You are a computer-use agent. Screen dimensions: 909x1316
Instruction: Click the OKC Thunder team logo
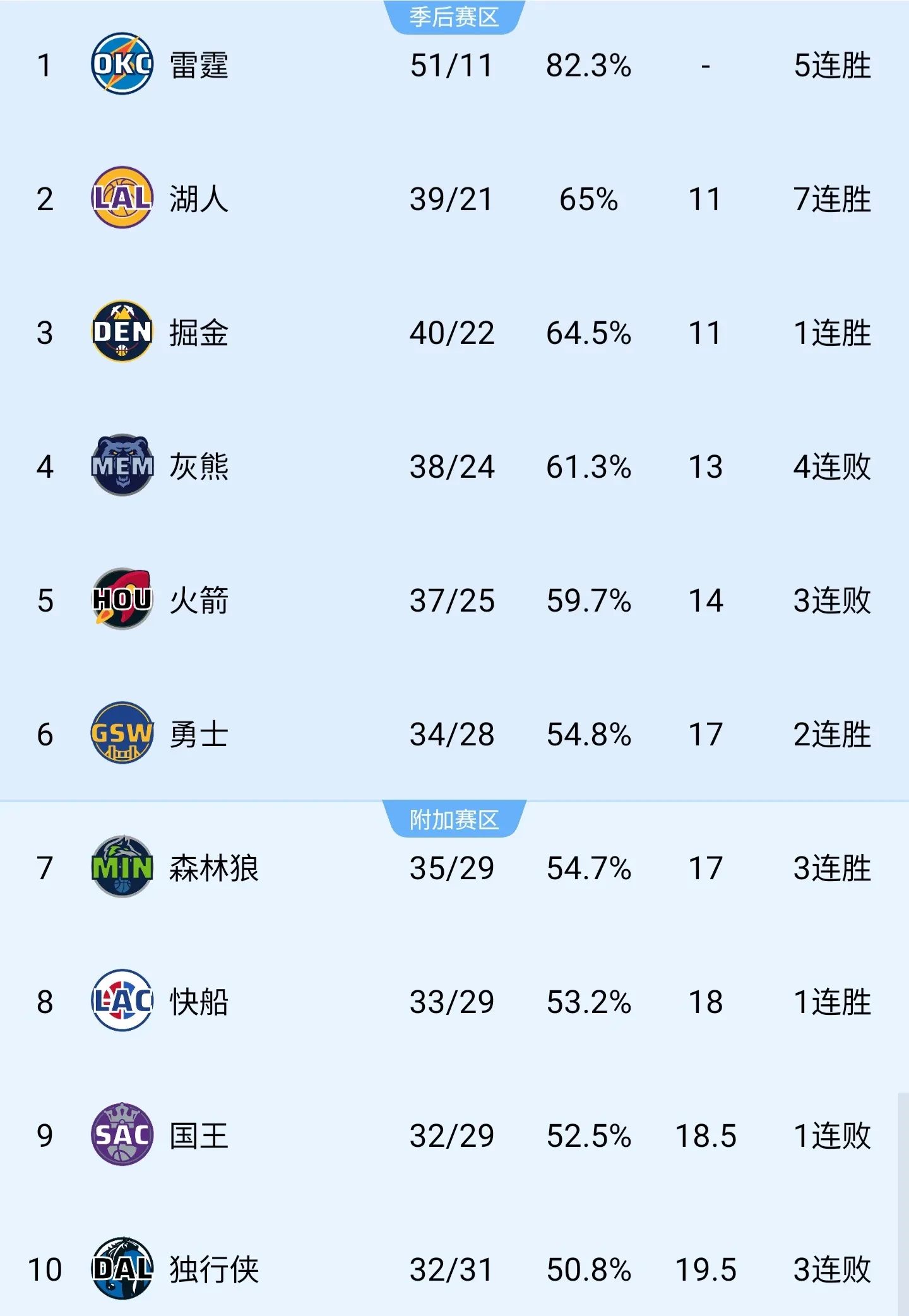pyautogui.click(x=122, y=62)
